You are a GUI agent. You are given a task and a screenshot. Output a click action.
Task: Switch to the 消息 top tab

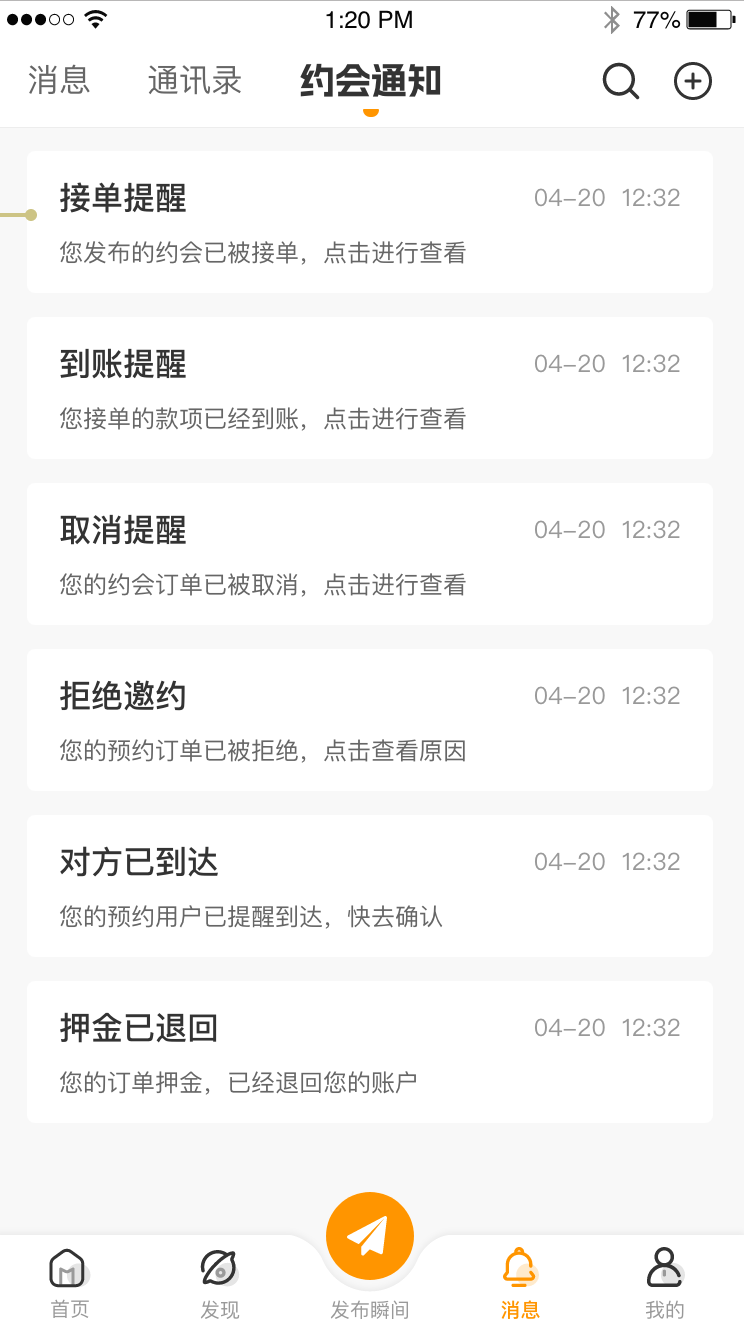point(59,81)
